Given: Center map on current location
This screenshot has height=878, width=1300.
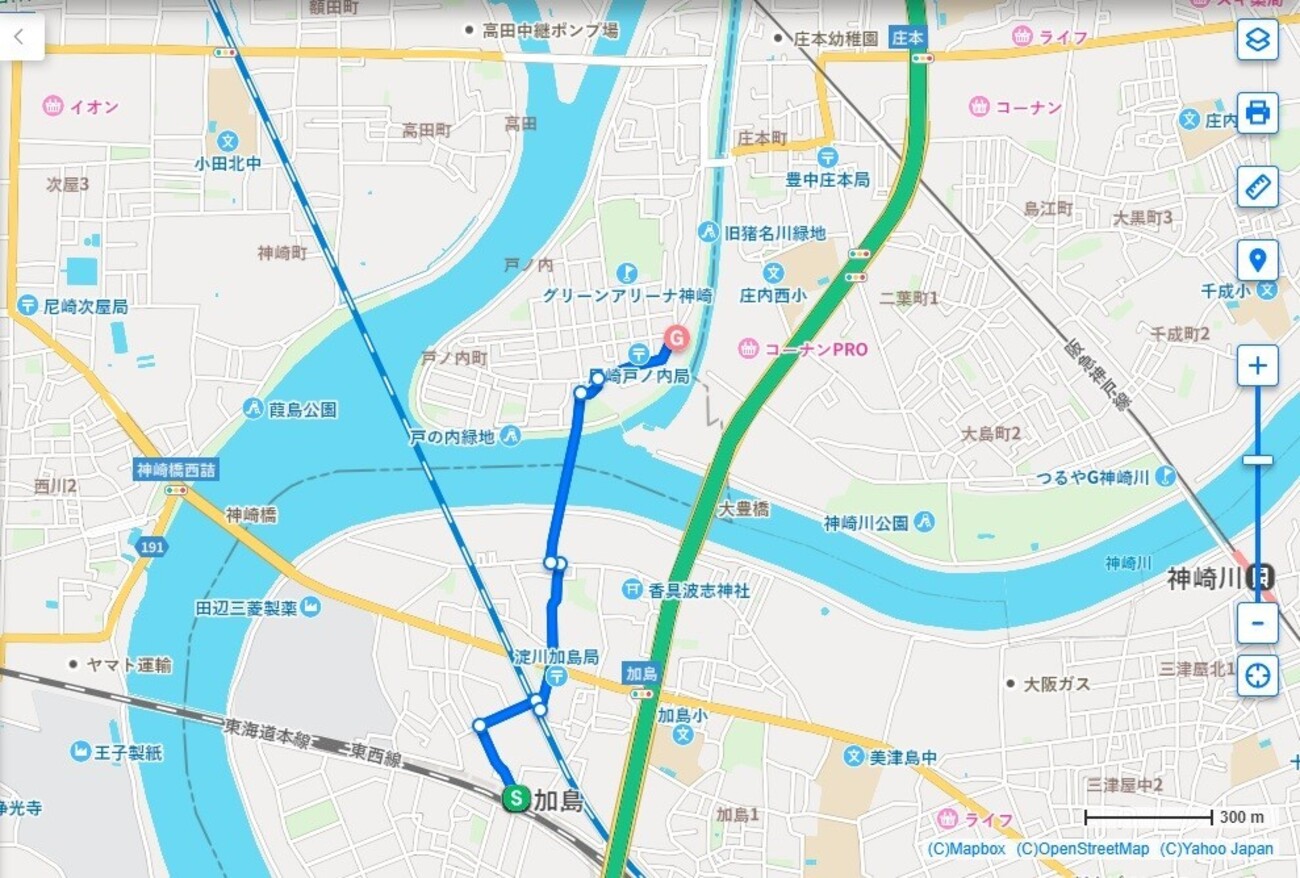Looking at the screenshot, I should 1257,677.
